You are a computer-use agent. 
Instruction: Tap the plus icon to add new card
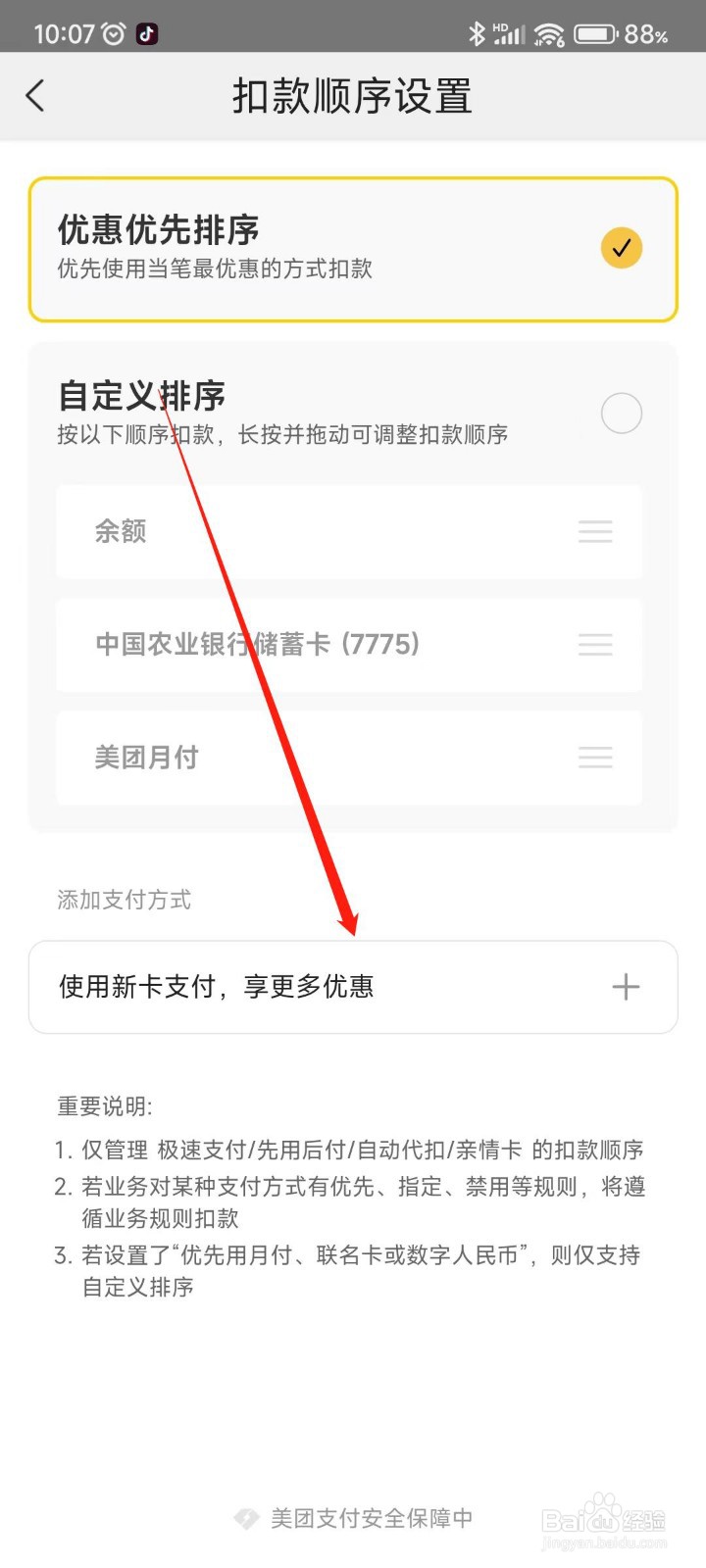click(x=625, y=987)
